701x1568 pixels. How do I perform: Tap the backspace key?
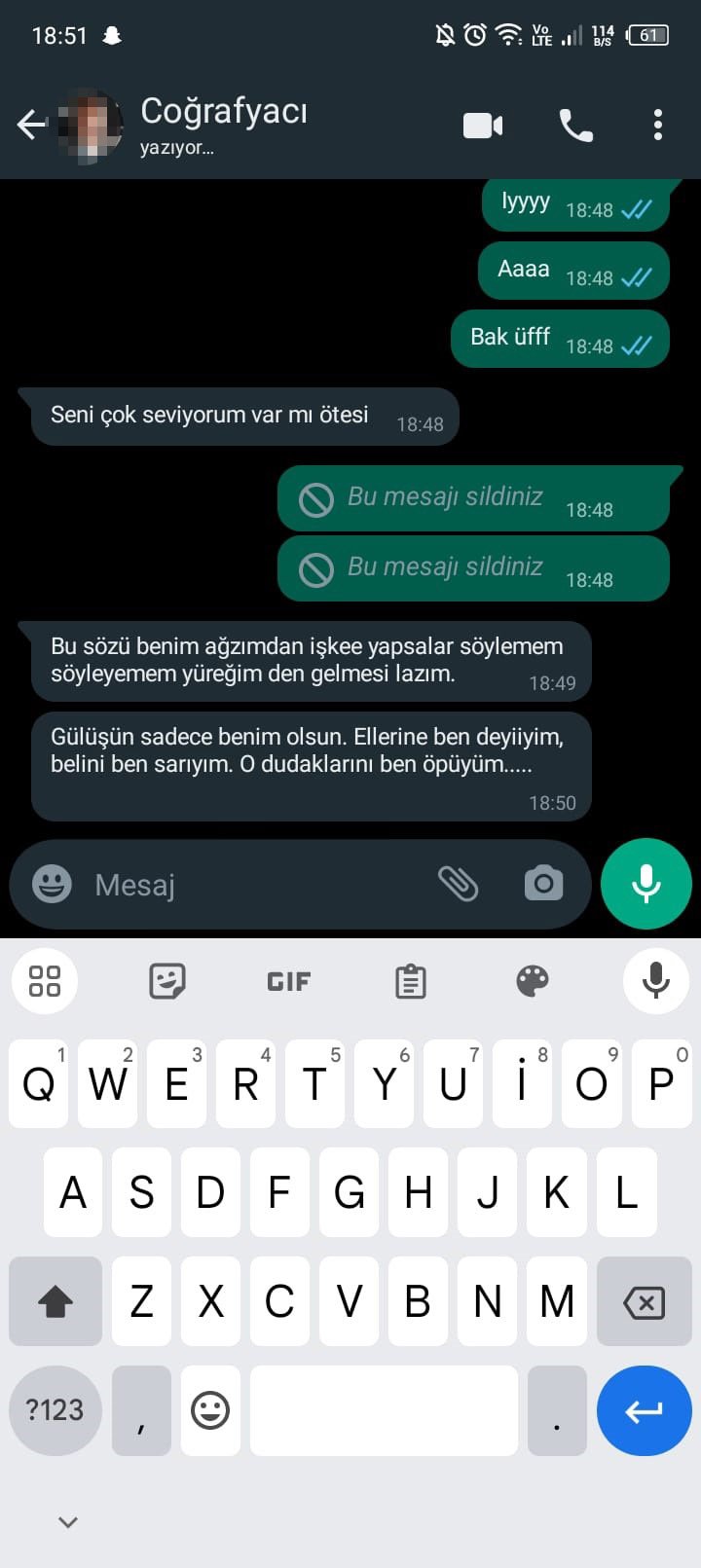pyautogui.click(x=643, y=1302)
